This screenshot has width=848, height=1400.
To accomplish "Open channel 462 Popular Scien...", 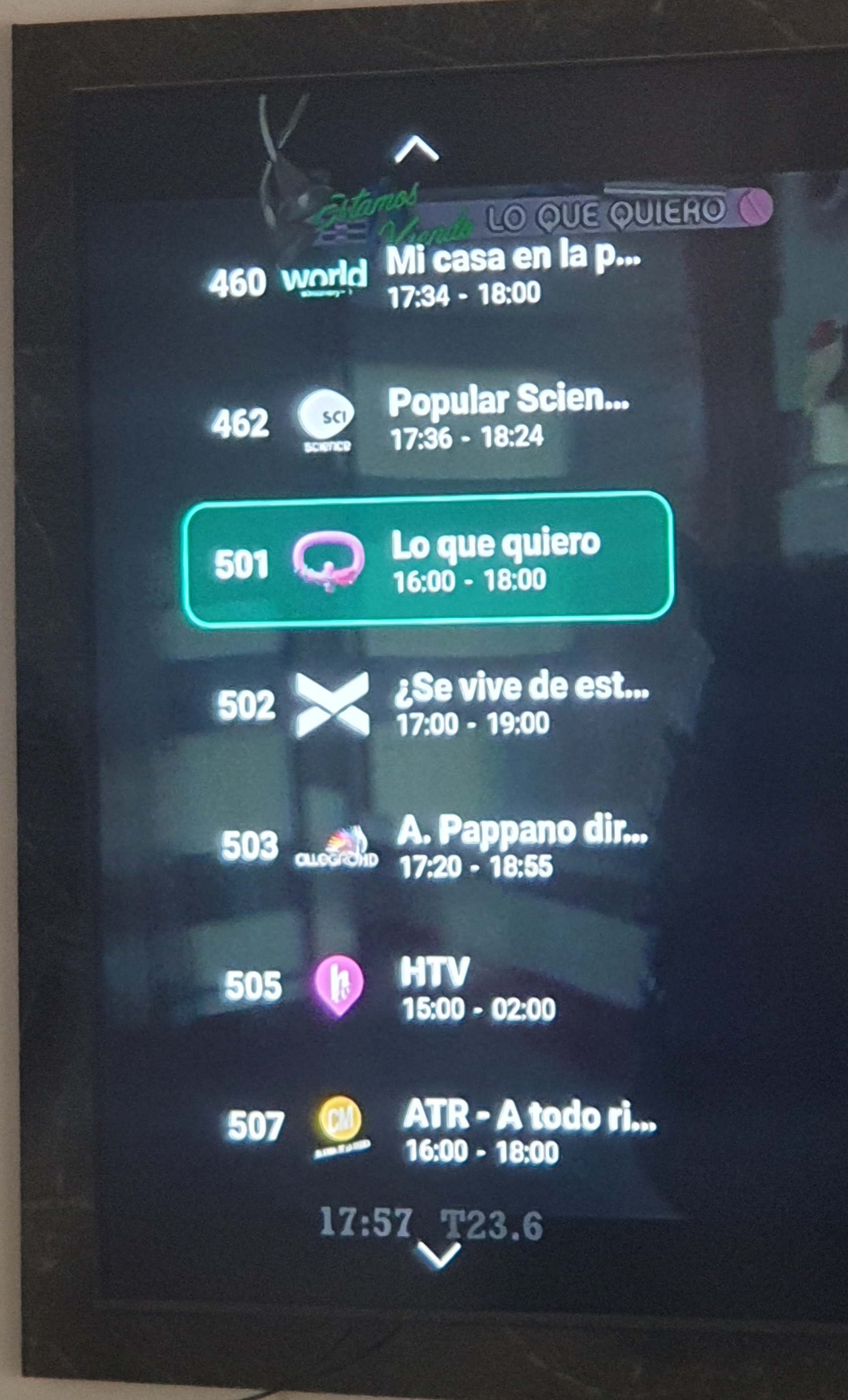I will 427,419.
